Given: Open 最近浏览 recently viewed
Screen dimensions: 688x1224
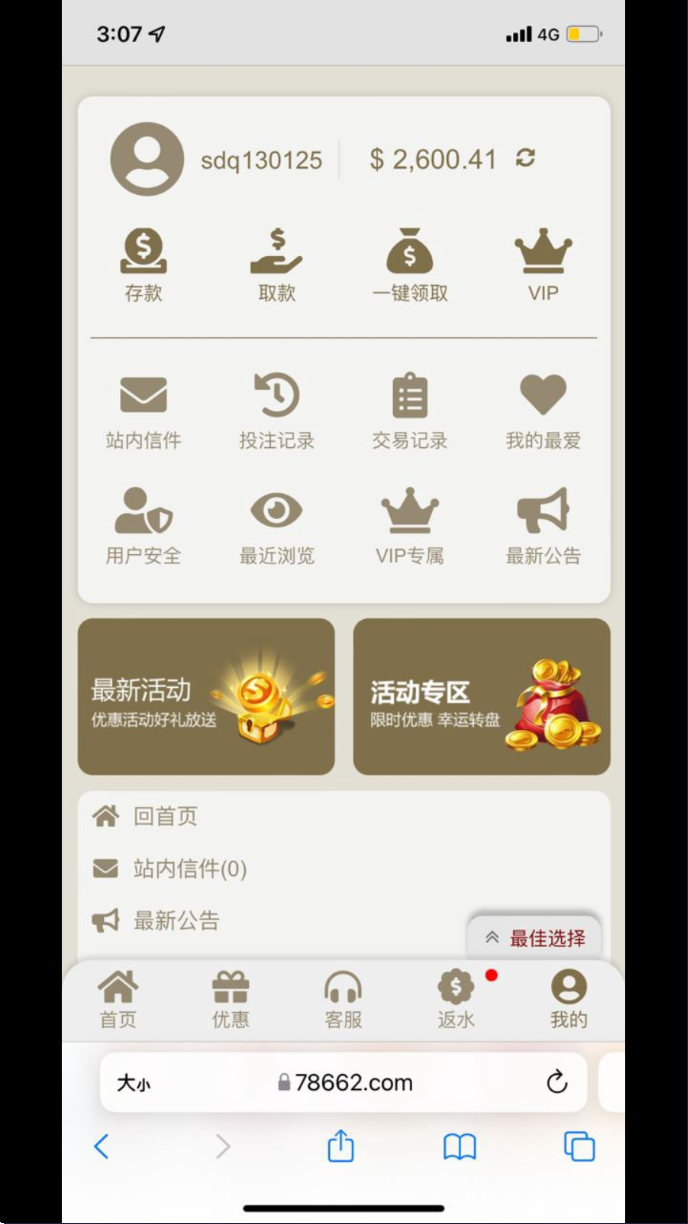Looking at the screenshot, I should click(277, 527).
